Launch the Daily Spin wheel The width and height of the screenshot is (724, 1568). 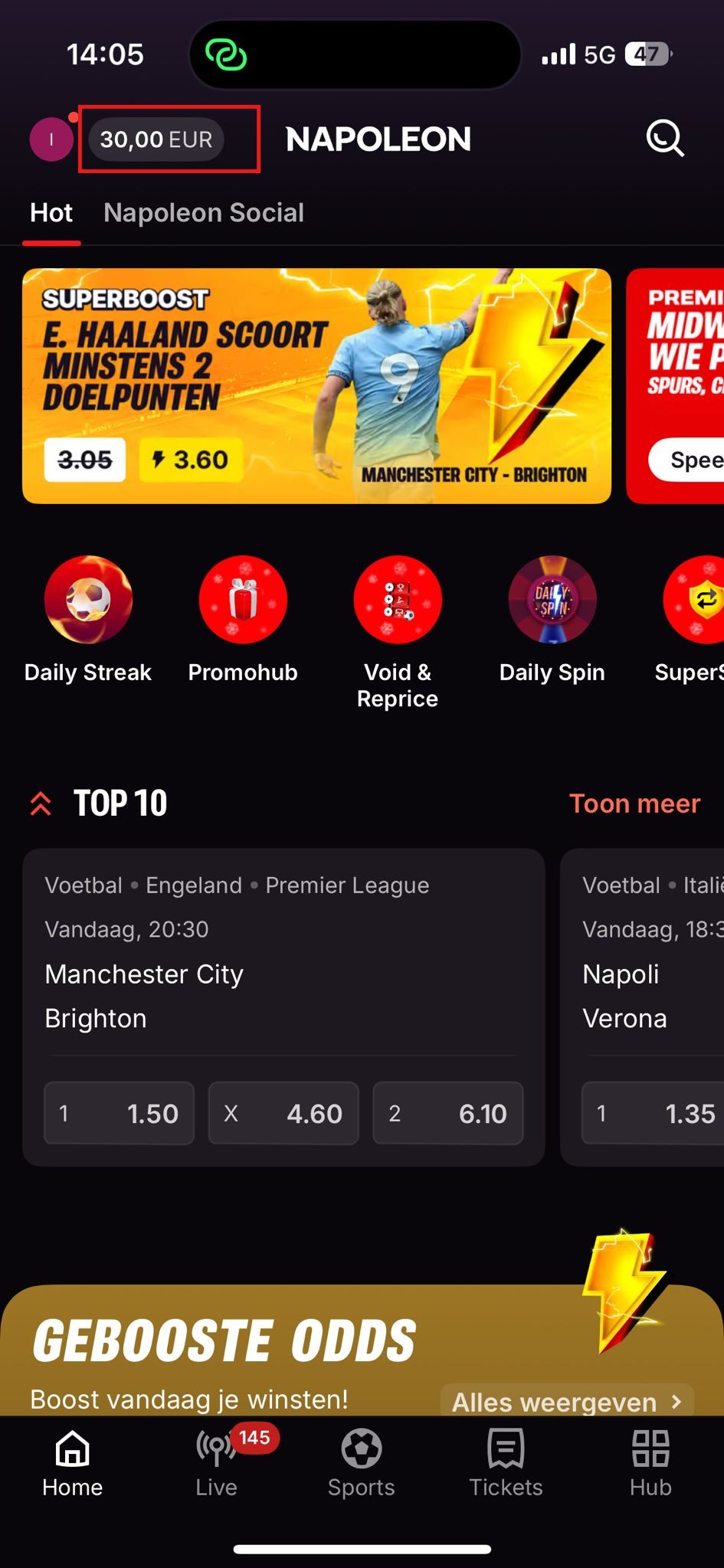pos(552,600)
